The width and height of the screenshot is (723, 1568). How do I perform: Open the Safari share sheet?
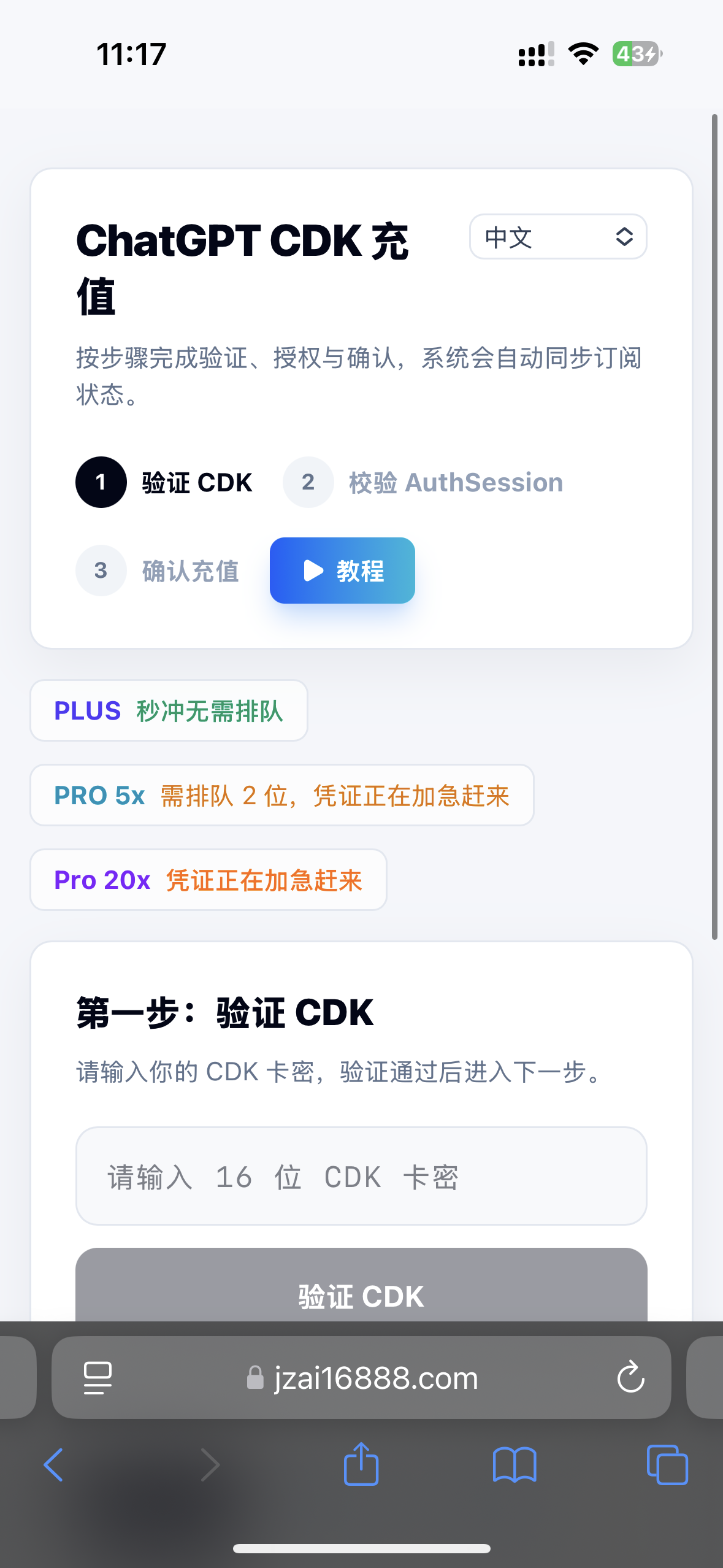361,1464
